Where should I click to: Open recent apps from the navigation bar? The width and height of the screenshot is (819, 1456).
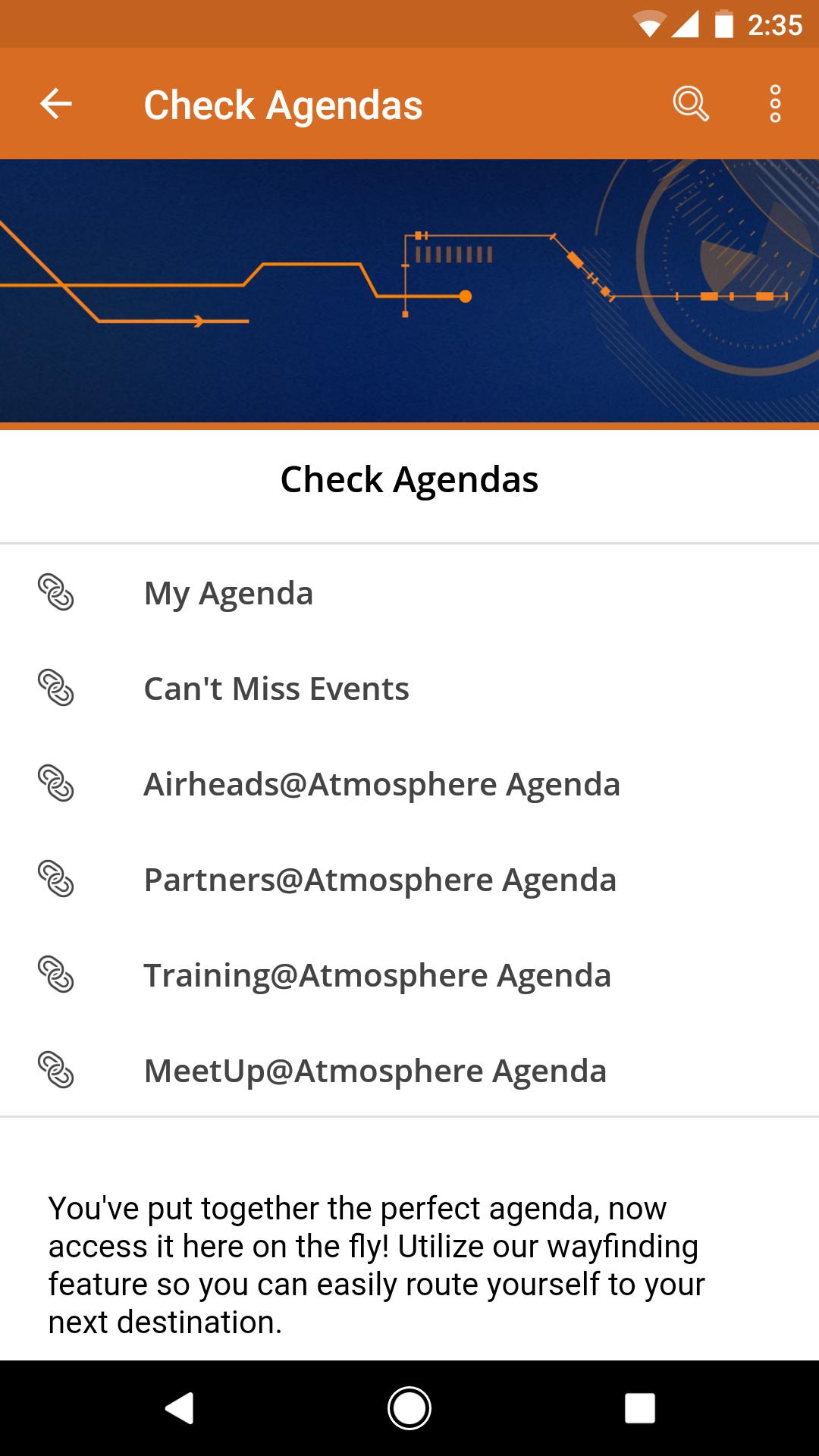[639, 1408]
